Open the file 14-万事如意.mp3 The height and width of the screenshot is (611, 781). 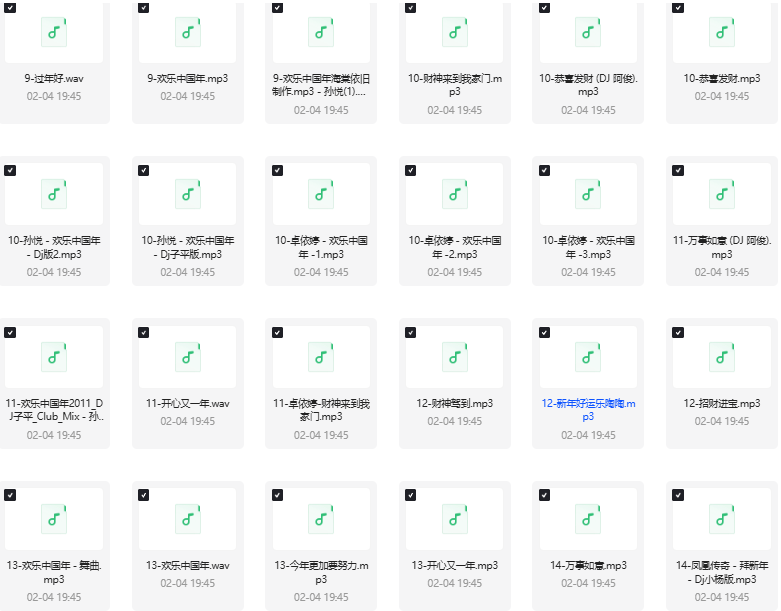(x=588, y=518)
